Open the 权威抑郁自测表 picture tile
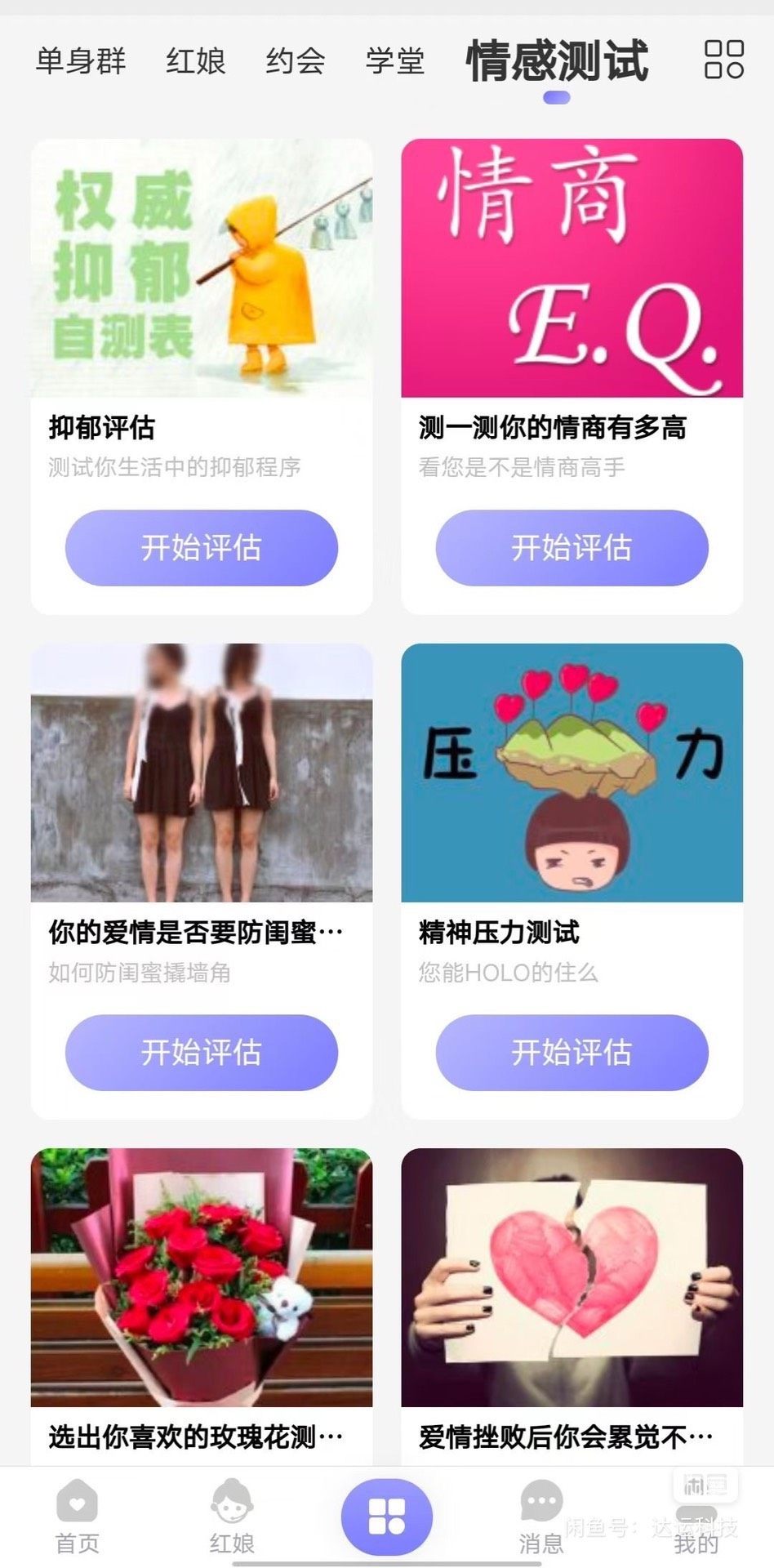Viewport: 774px width, 1568px height. coord(202,268)
